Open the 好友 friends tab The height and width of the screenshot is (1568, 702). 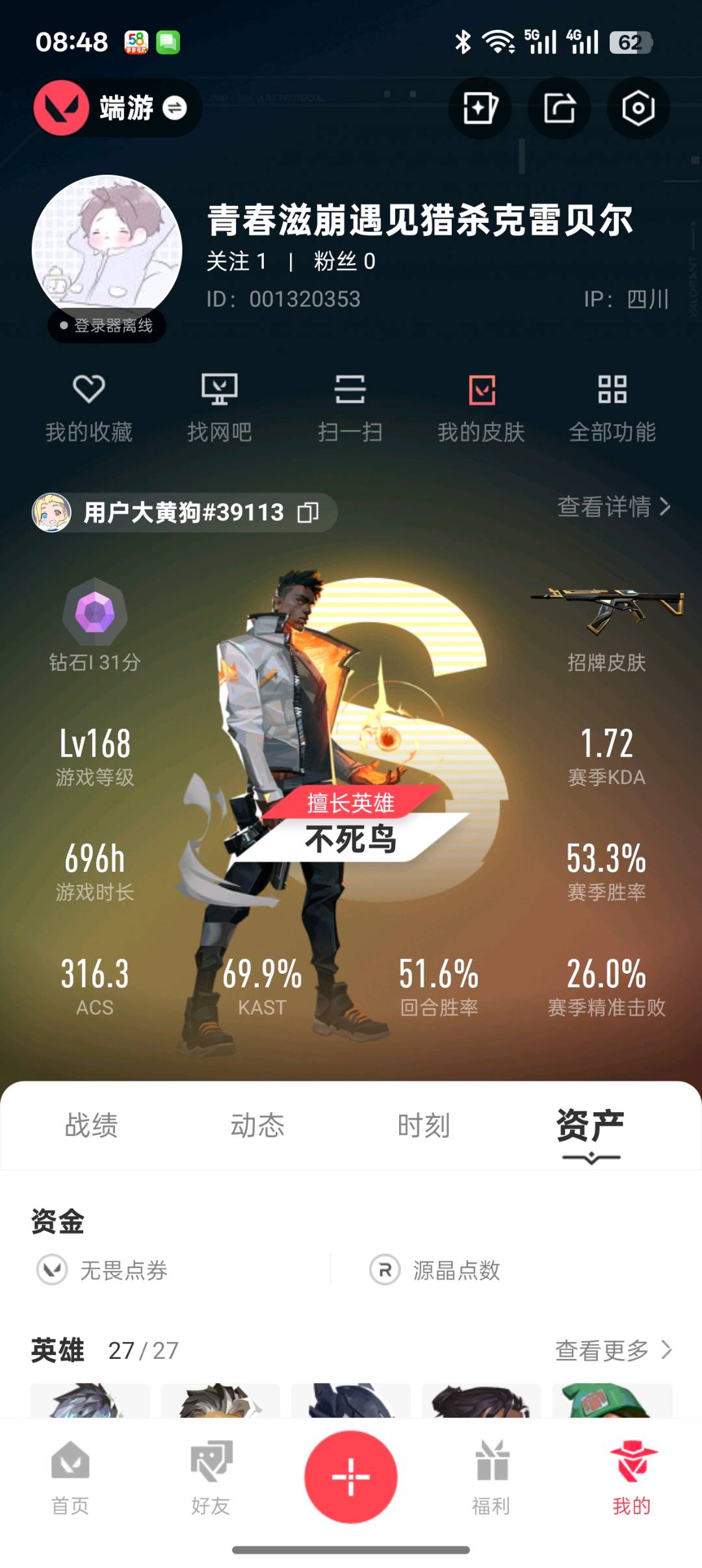(211, 1478)
